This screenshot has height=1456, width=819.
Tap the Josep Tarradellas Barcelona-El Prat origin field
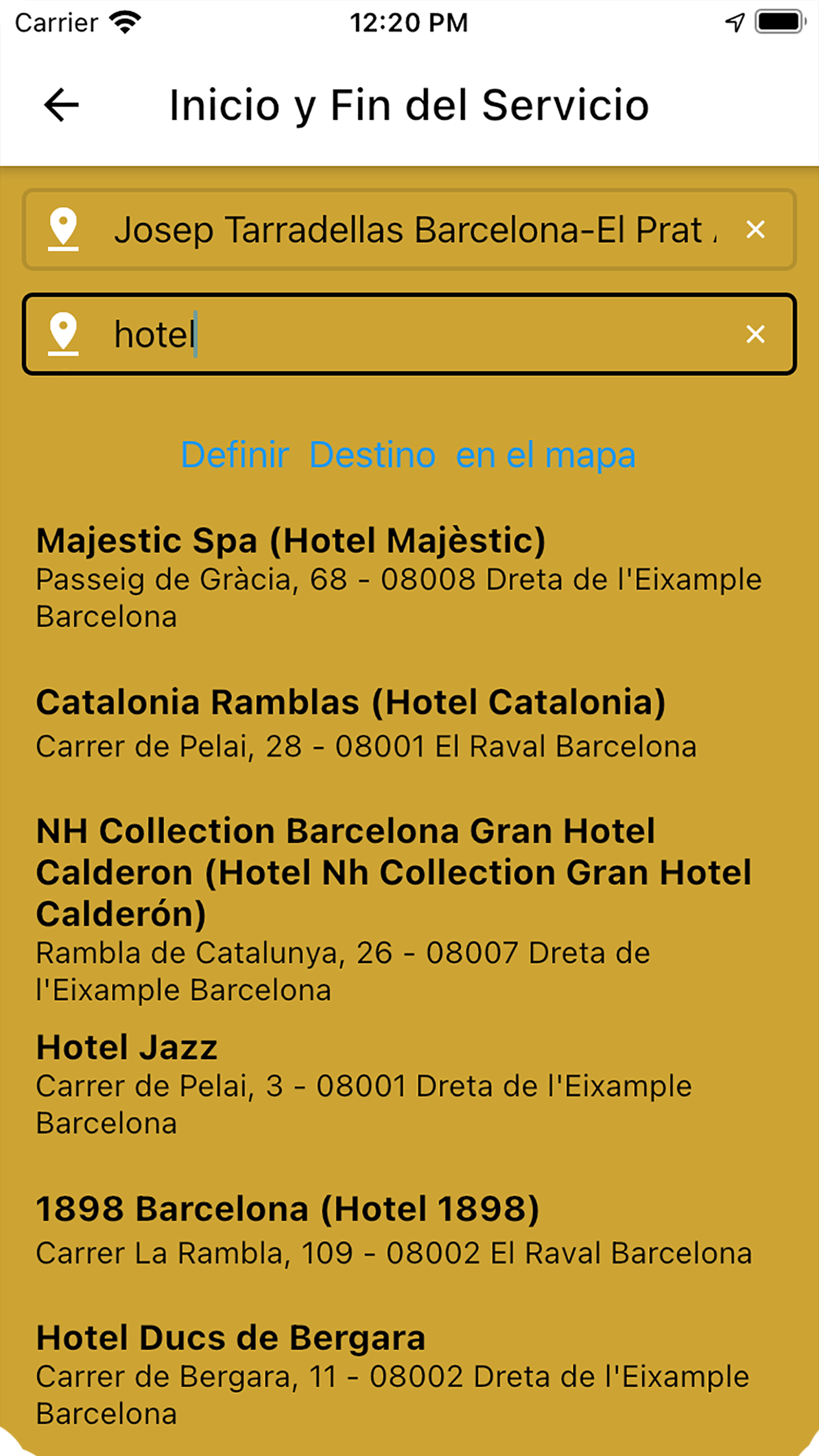tap(409, 229)
